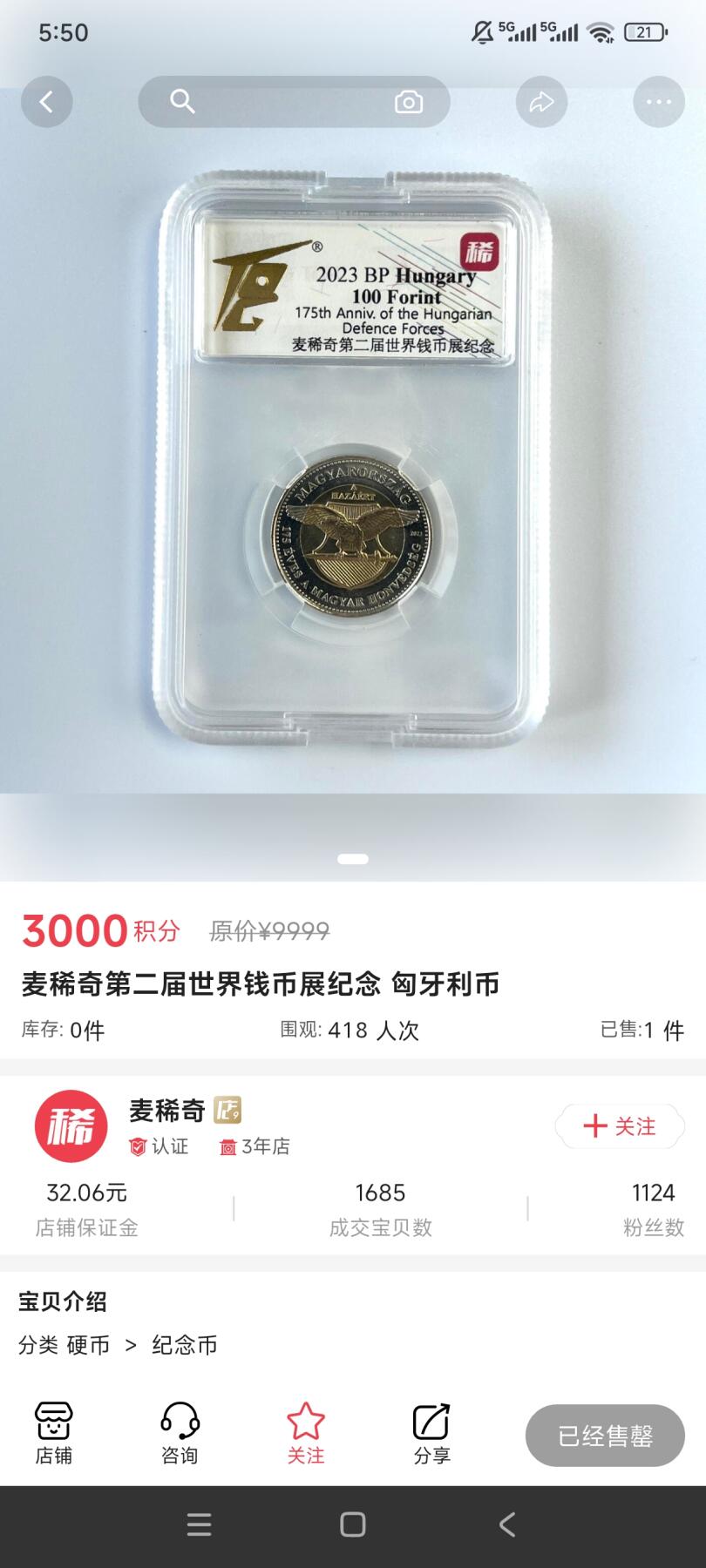
Task: Tap the 3年店 store age badge
Action: click(254, 1146)
